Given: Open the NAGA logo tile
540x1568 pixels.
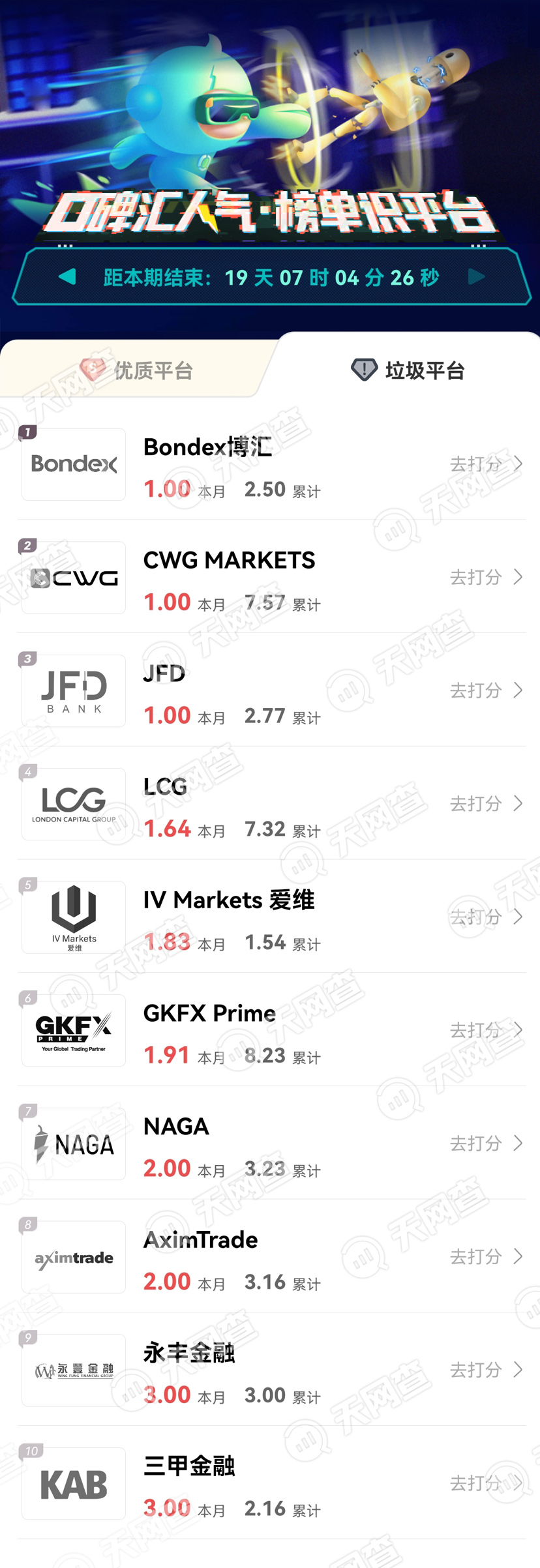Looking at the screenshot, I should (x=74, y=1144).
